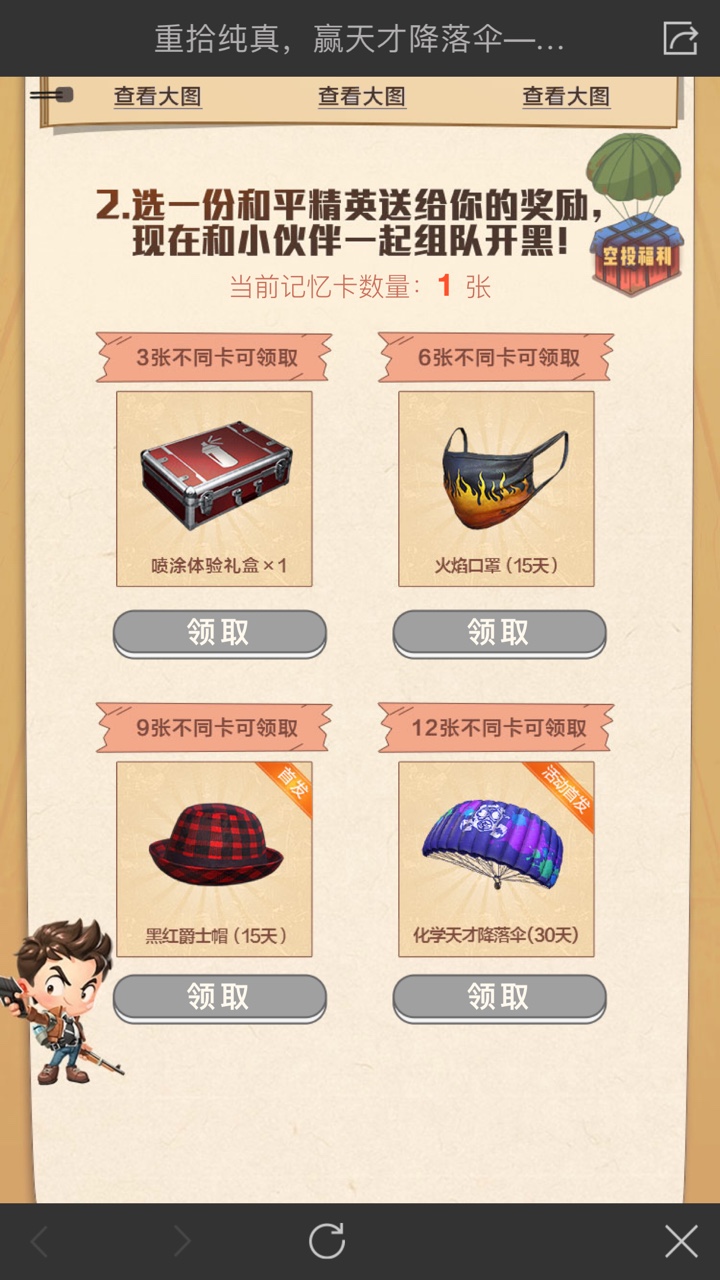Claim the 黑红爵士帽 (15天) reward

point(219,997)
